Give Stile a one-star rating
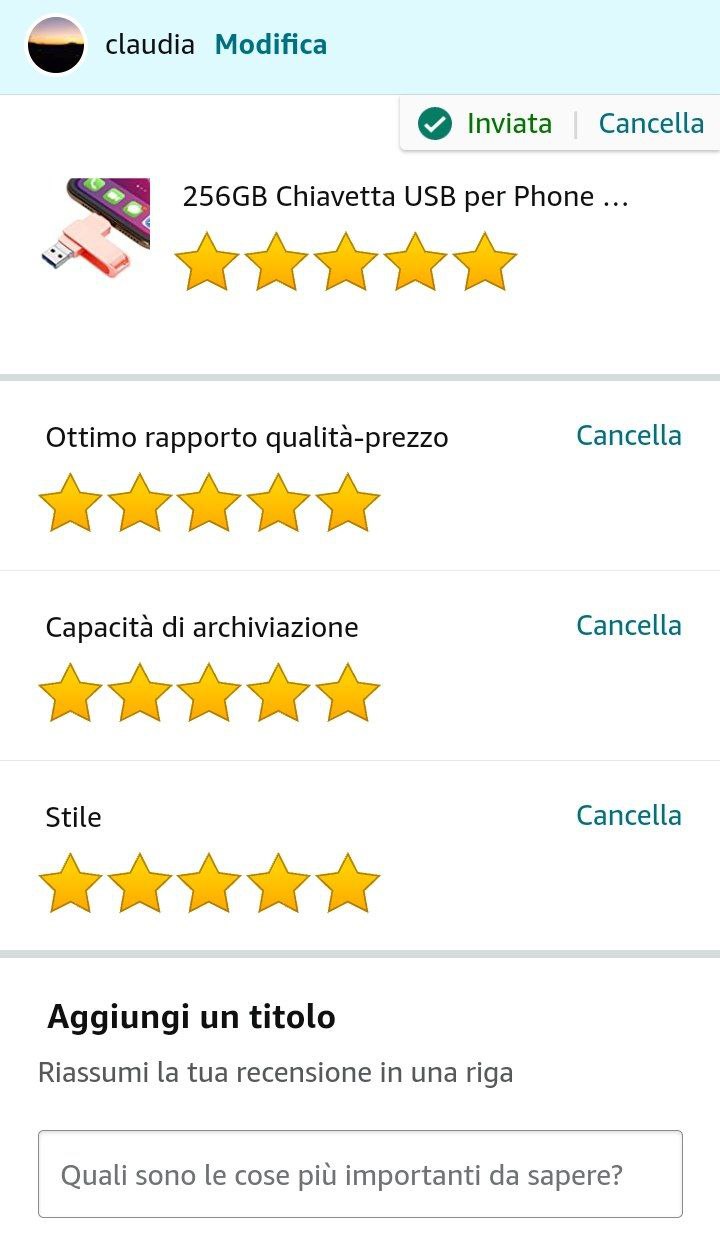This screenshot has height=1253, width=720. pos(70,883)
